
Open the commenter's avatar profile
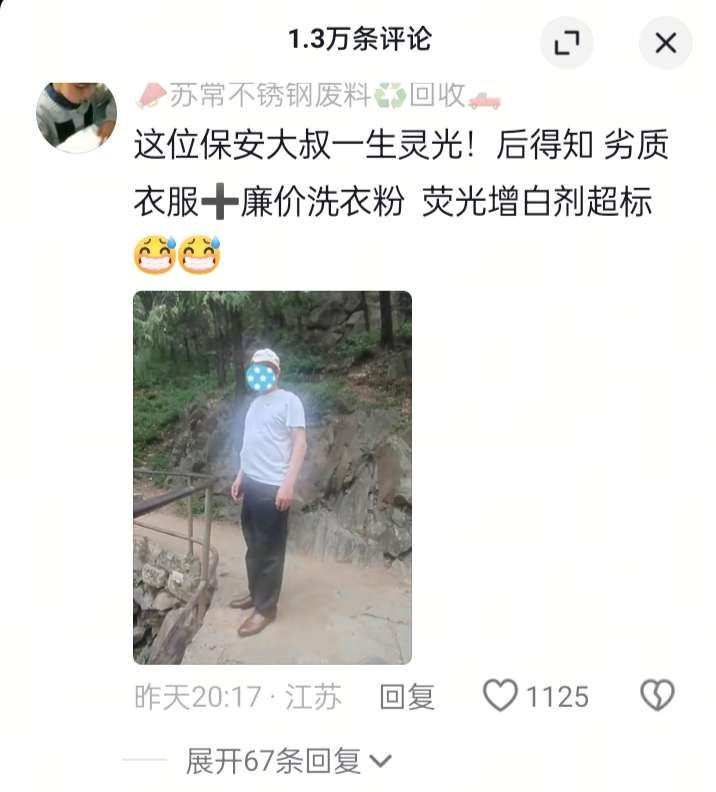[x=76, y=114]
